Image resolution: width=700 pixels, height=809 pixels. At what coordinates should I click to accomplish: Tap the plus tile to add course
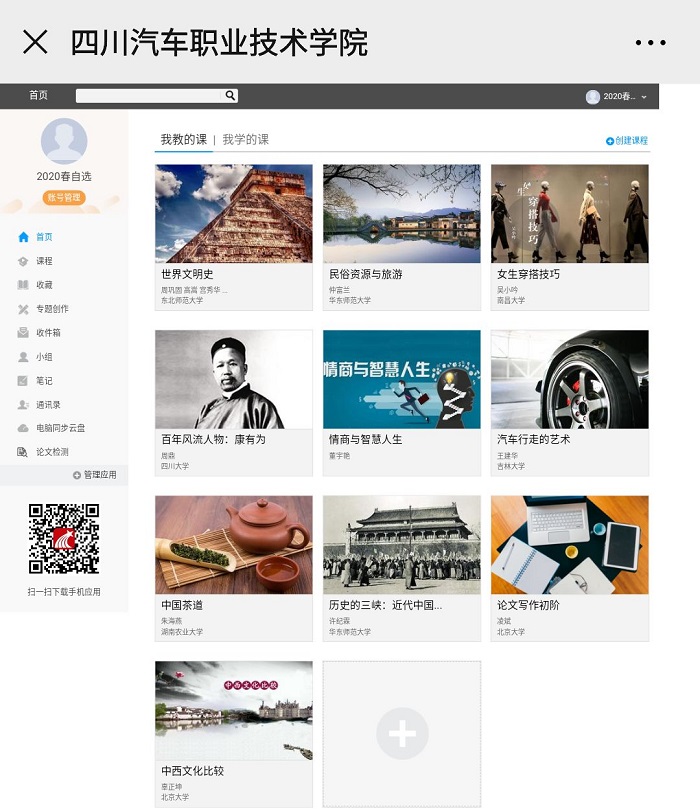(x=401, y=734)
